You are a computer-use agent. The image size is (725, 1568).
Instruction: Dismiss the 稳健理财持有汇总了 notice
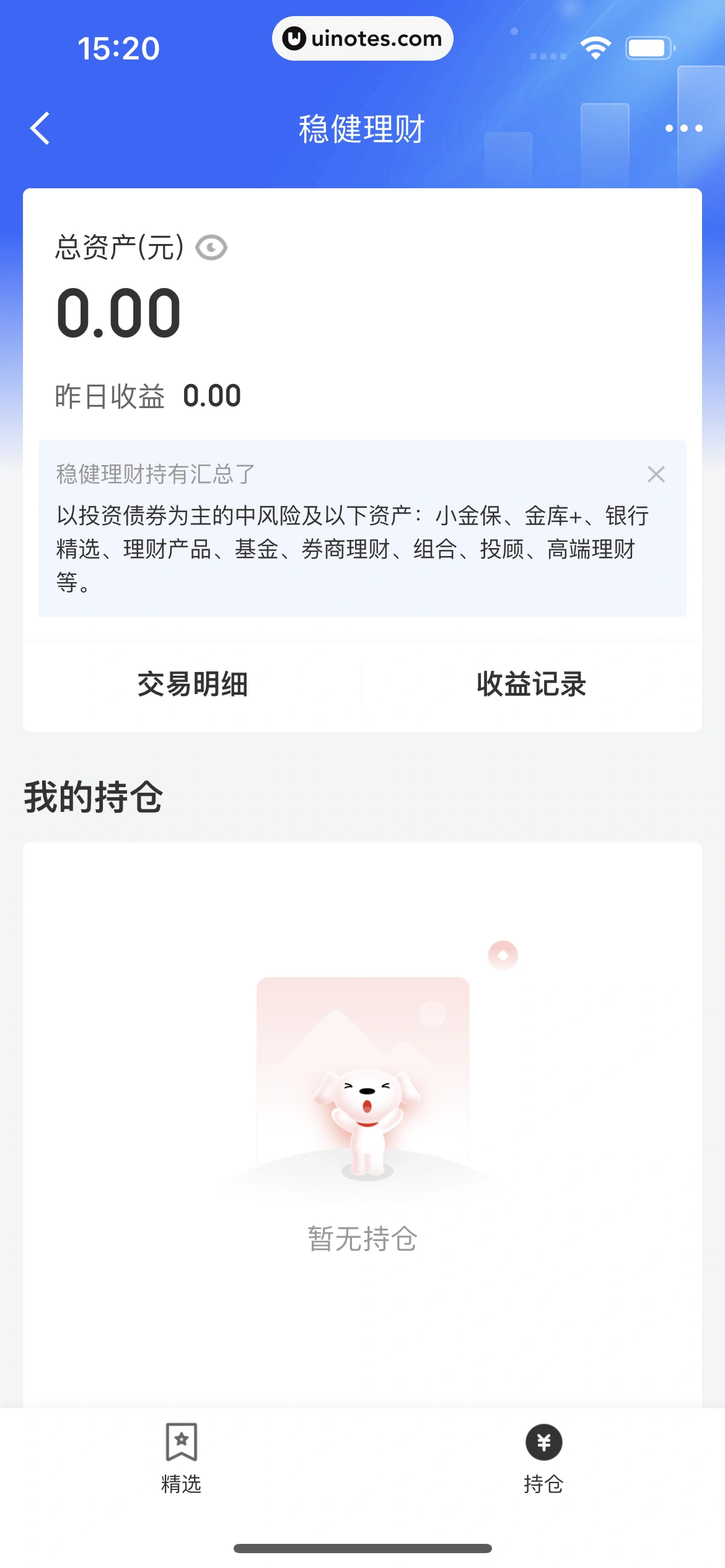[656, 474]
